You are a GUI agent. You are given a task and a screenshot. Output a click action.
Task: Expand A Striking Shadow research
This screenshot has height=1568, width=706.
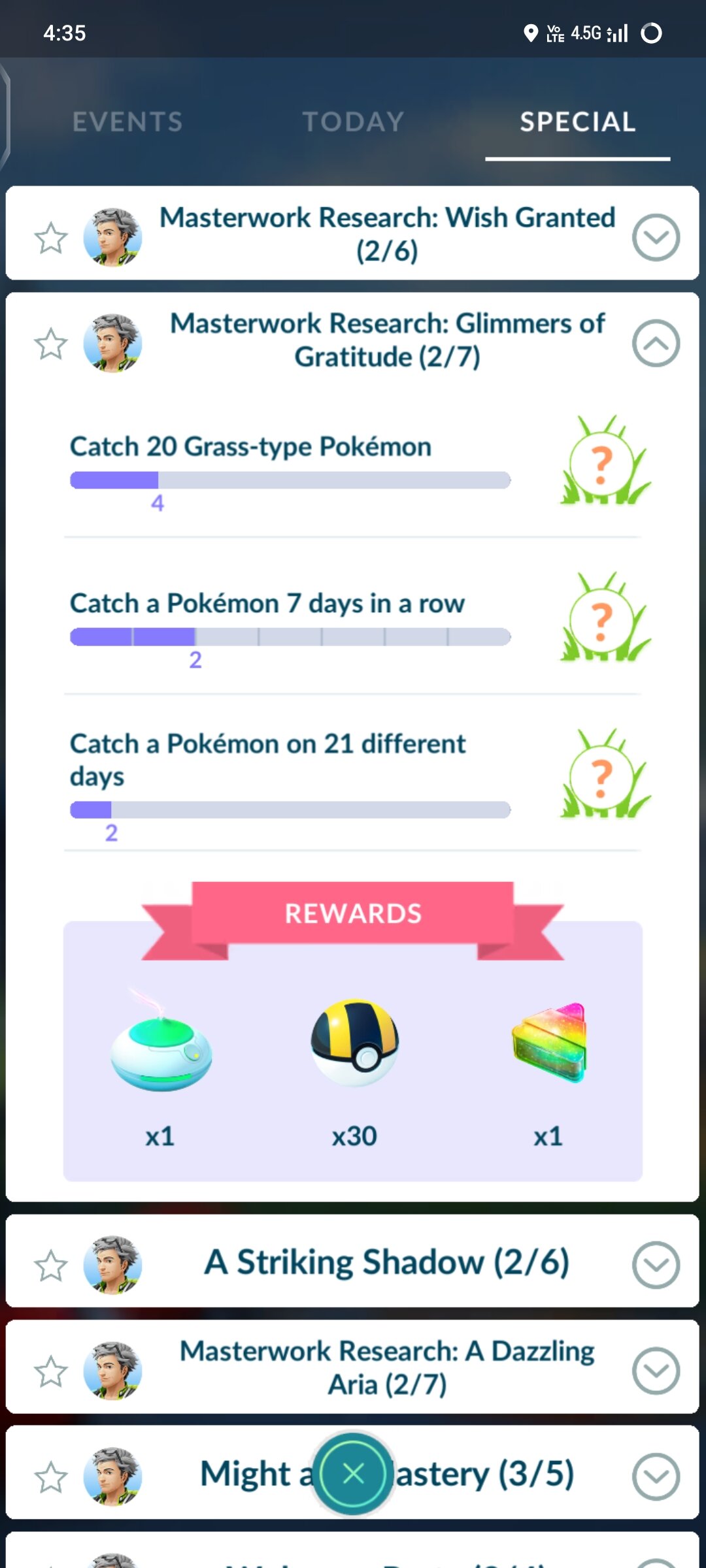pyautogui.click(x=656, y=1265)
